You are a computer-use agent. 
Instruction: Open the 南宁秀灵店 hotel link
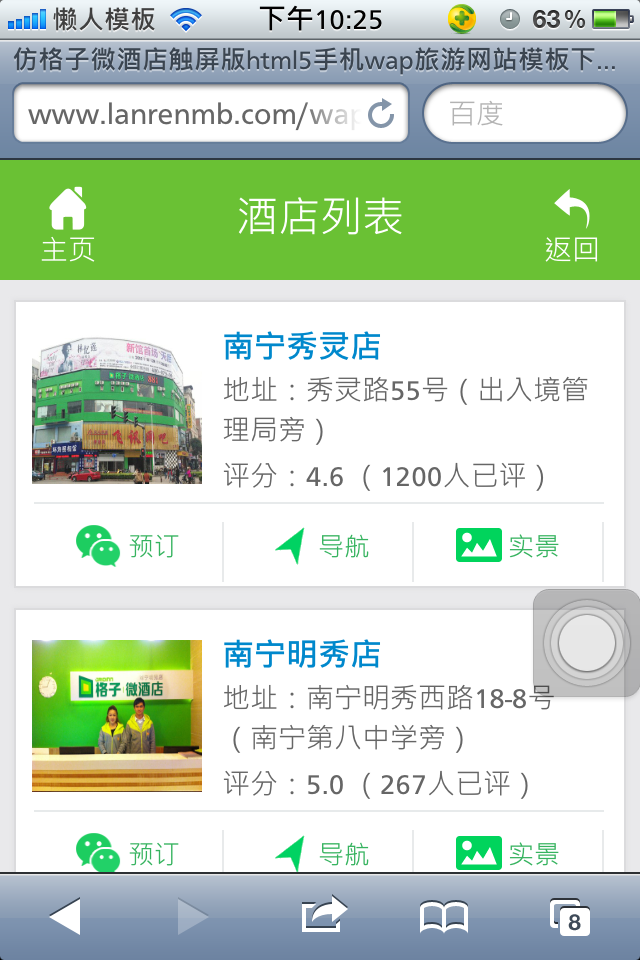coord(302,346)
